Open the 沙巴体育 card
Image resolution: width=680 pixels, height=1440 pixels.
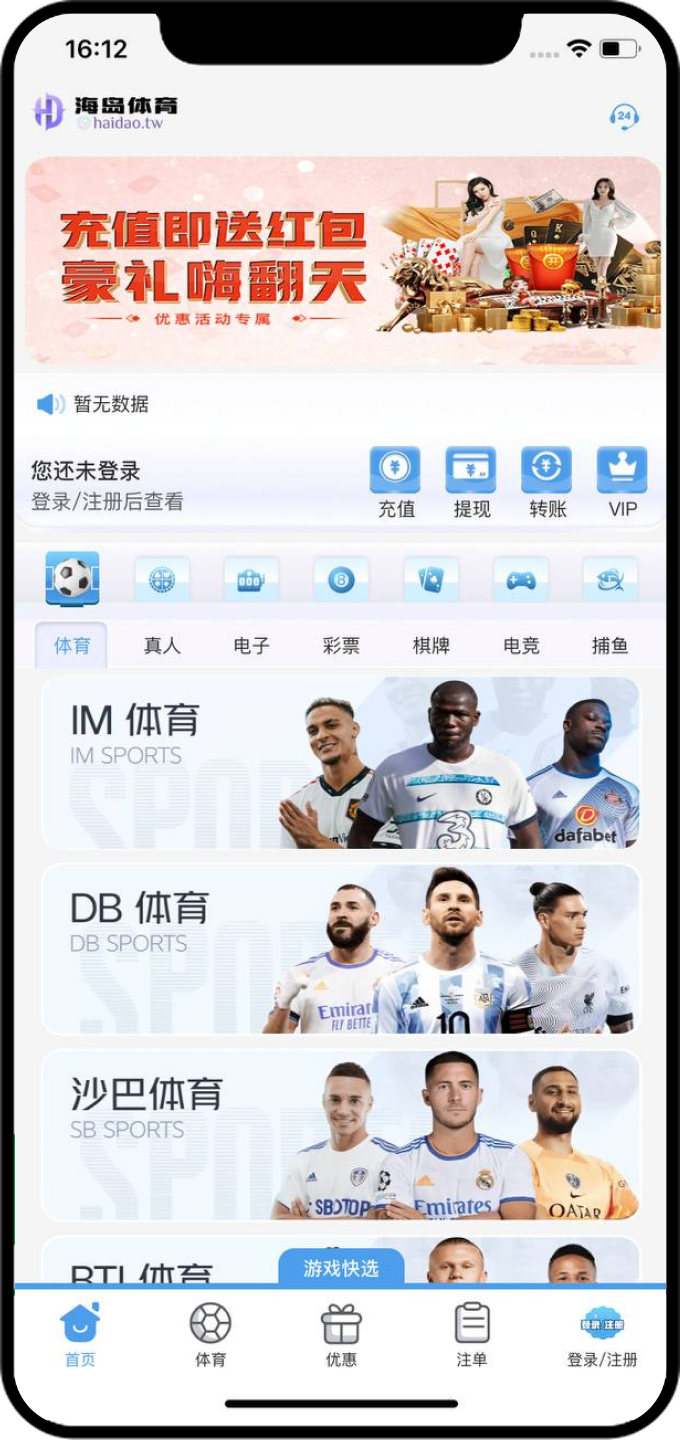(x=340, y=1135)
